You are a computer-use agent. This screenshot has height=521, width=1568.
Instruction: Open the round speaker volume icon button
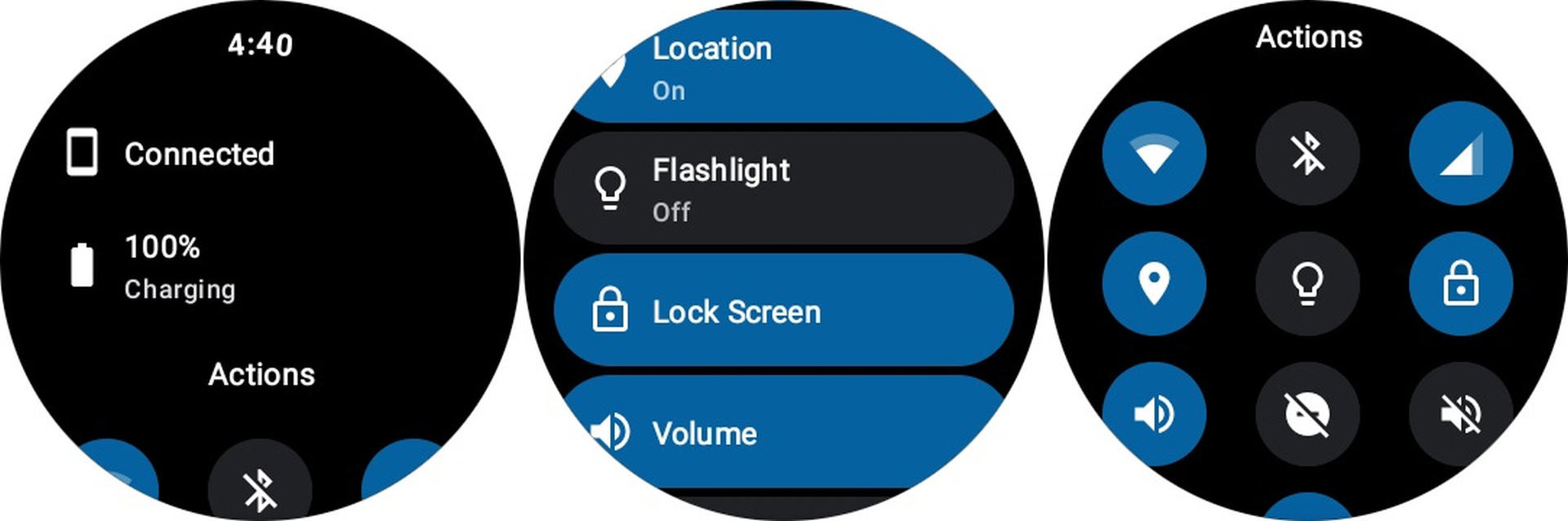1154,414
